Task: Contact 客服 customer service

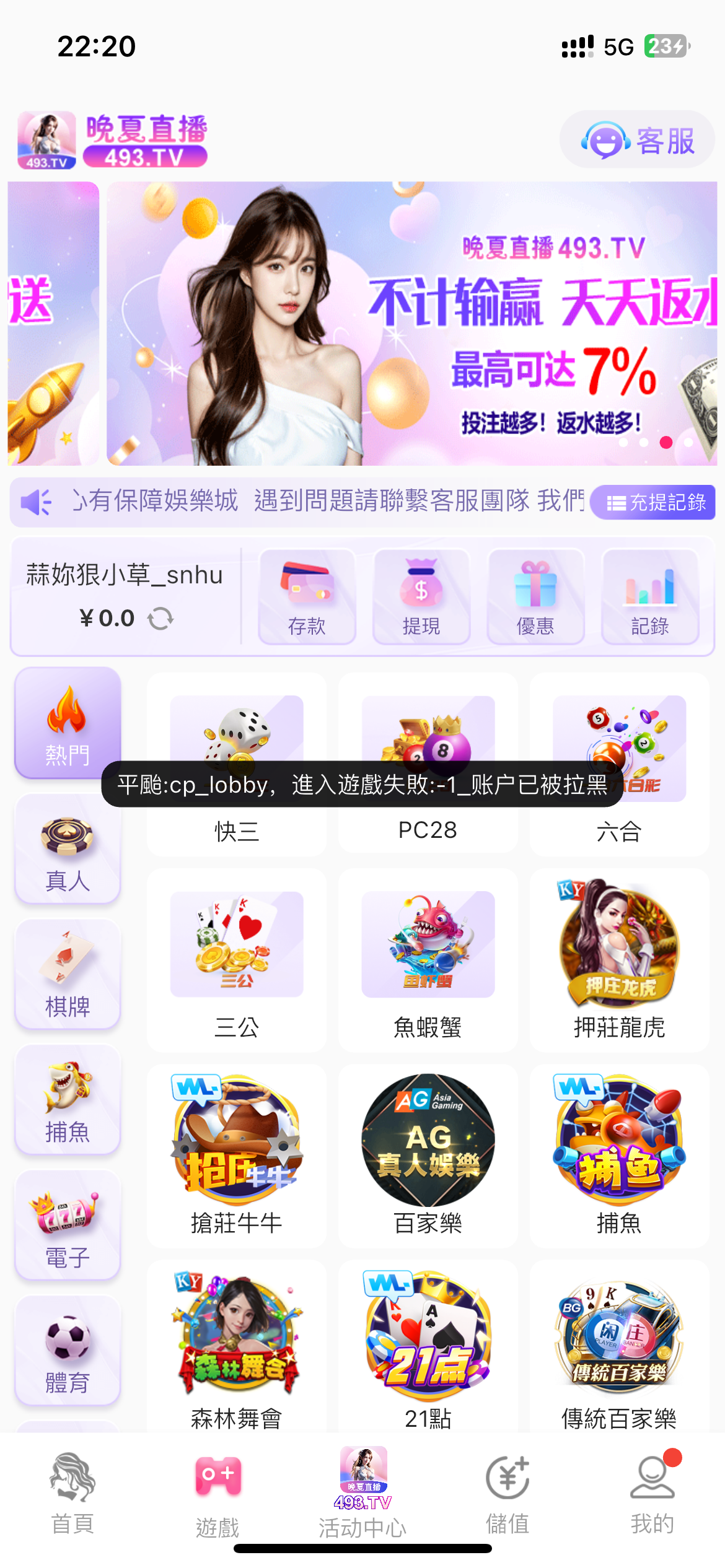Action: tap(637, 140)
